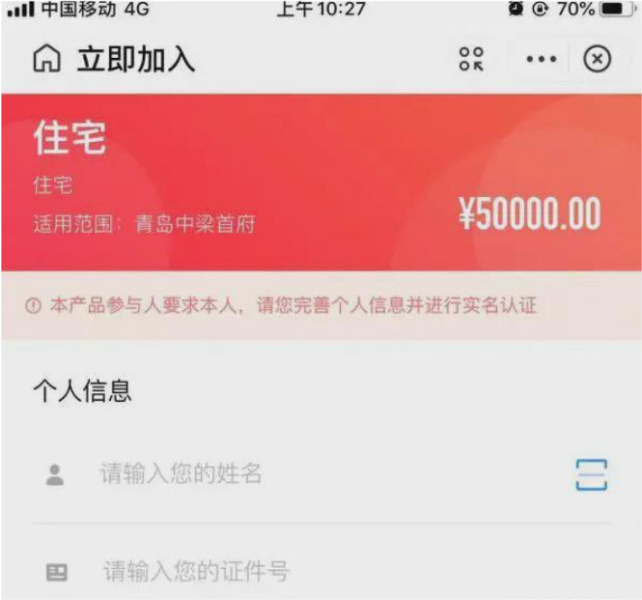Open the three-dot more options menu
Image resolution: width=642 pixels, height=600 pixels.
pos(541,59)
